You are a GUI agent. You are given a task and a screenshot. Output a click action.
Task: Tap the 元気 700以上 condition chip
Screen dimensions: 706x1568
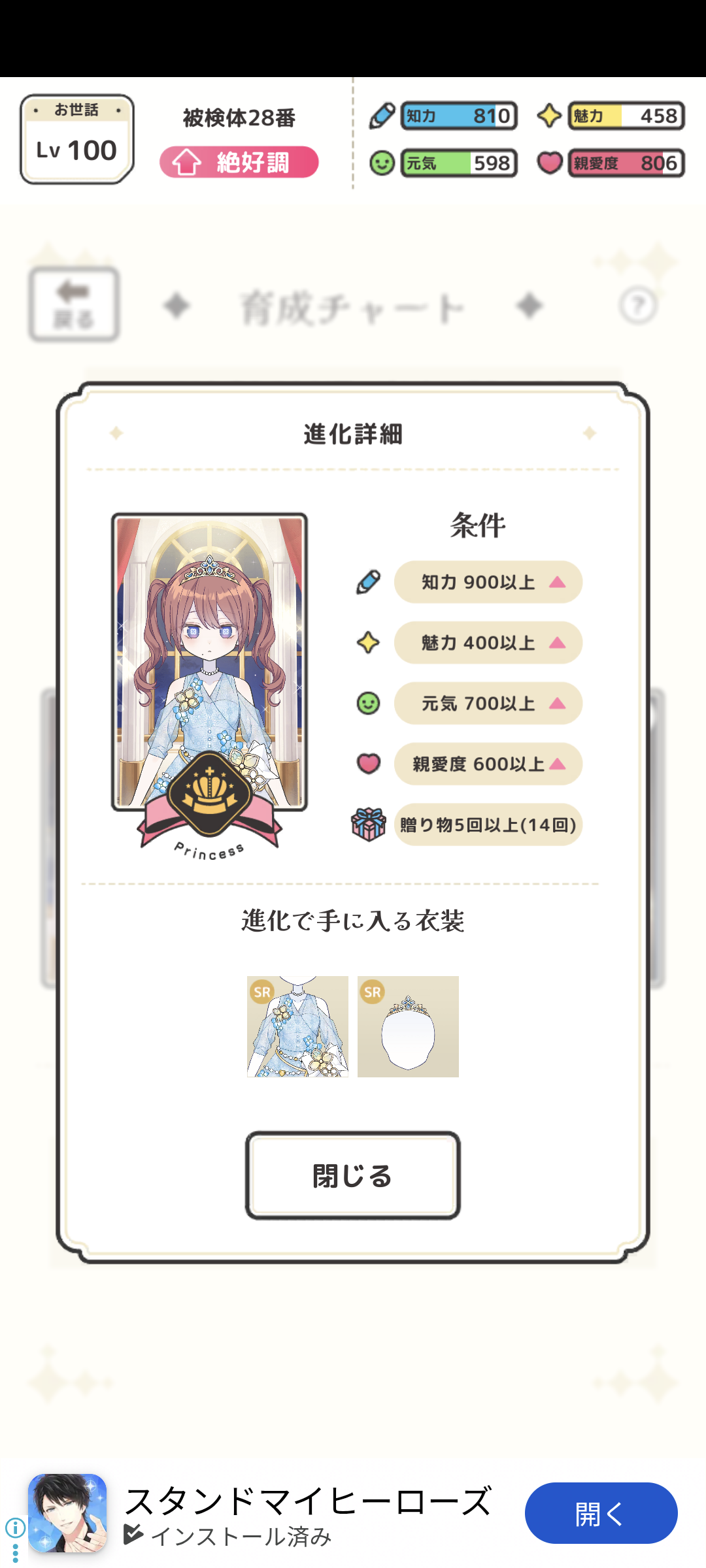(x=488, y=703)
